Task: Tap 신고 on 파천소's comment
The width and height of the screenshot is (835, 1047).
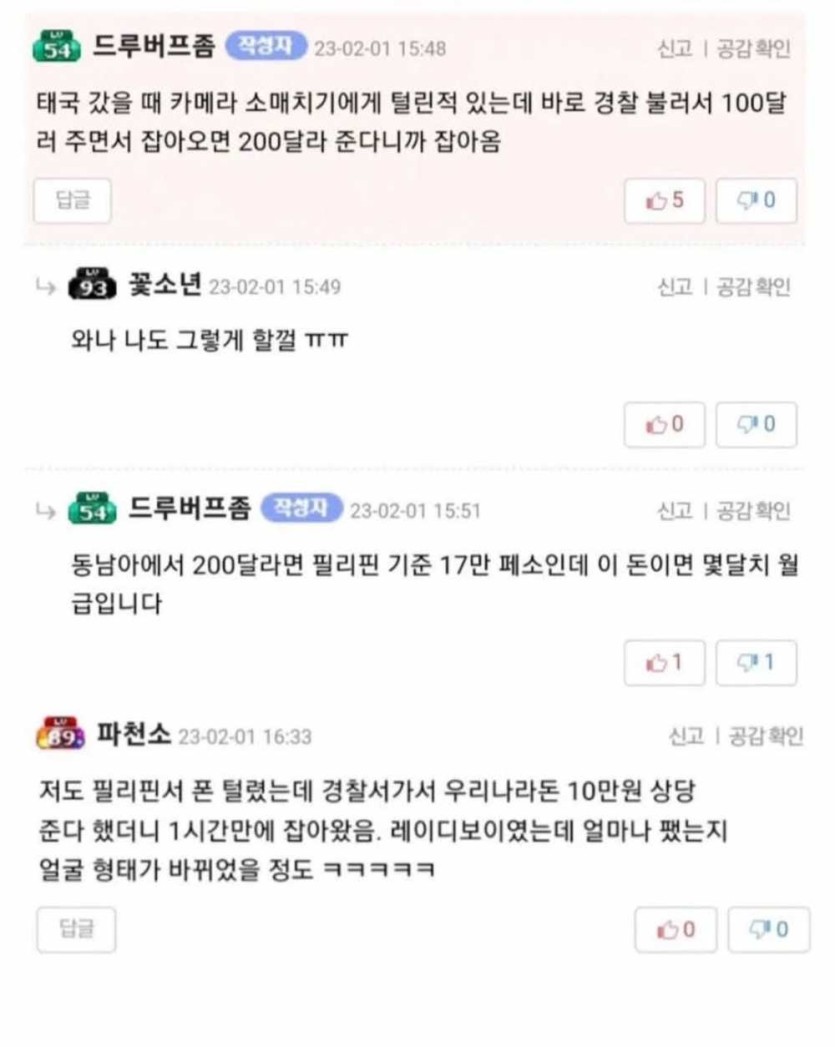Action: click(686, 737)
